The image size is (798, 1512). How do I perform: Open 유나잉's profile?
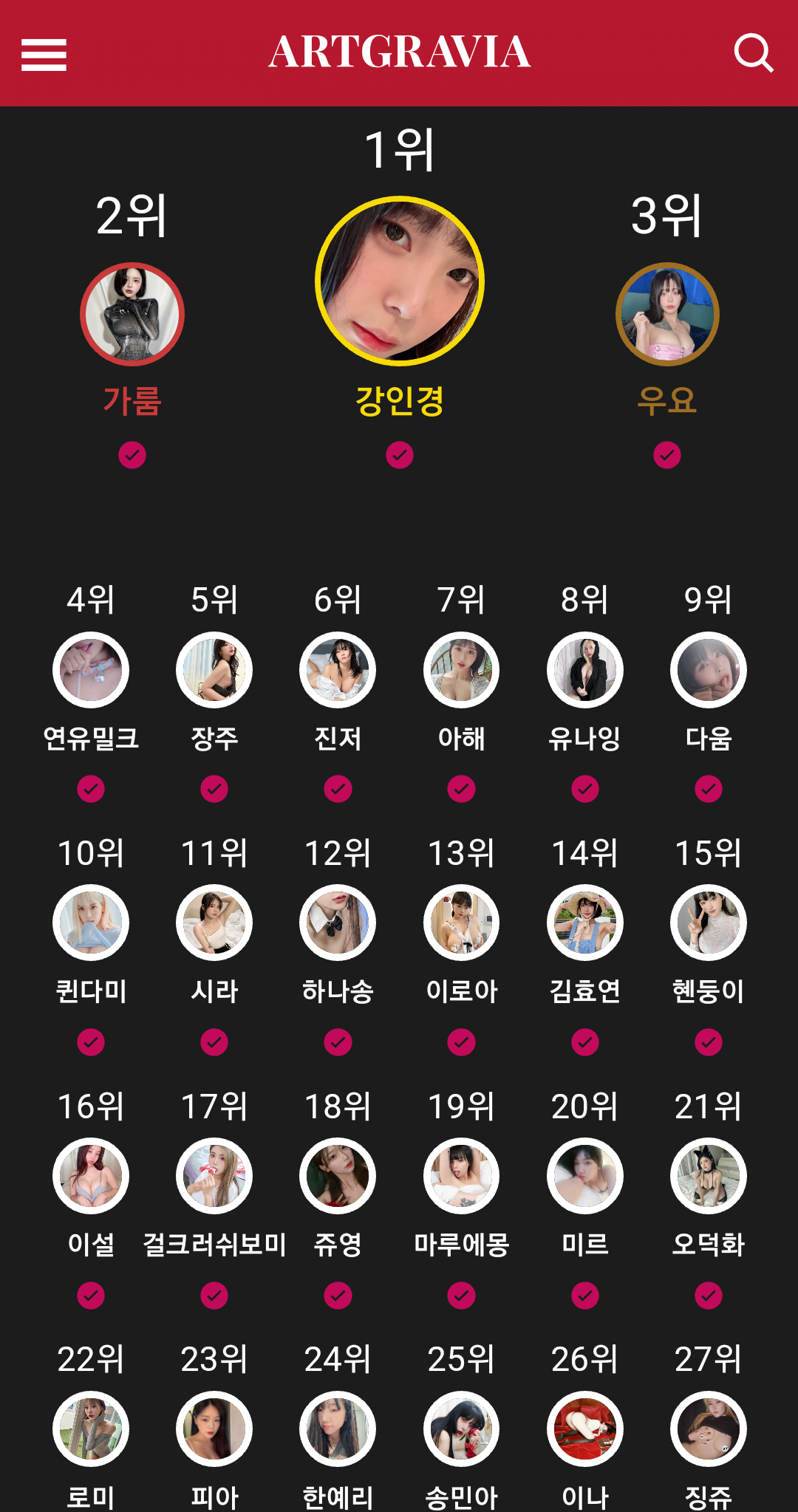pyautogui.click(x=584, y=670)
